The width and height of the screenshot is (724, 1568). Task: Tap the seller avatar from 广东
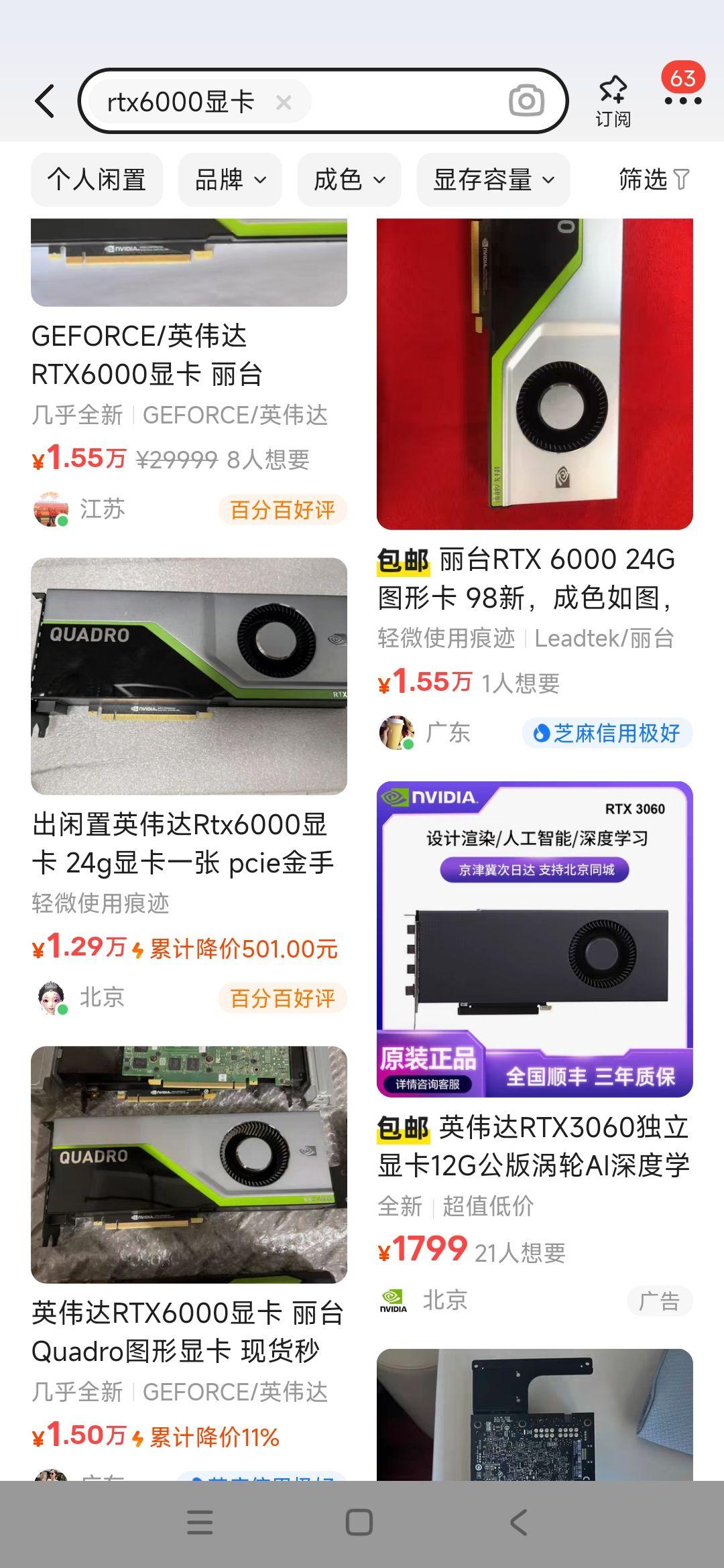tap(397, 732)
